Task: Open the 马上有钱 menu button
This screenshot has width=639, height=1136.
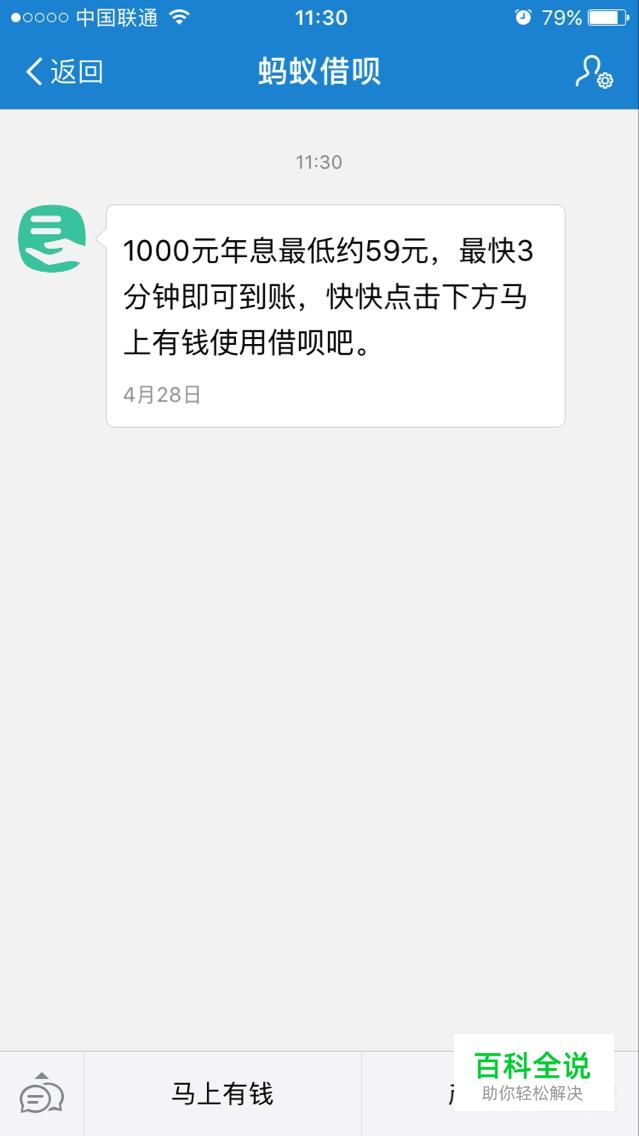Action: tap(222, 1093)
